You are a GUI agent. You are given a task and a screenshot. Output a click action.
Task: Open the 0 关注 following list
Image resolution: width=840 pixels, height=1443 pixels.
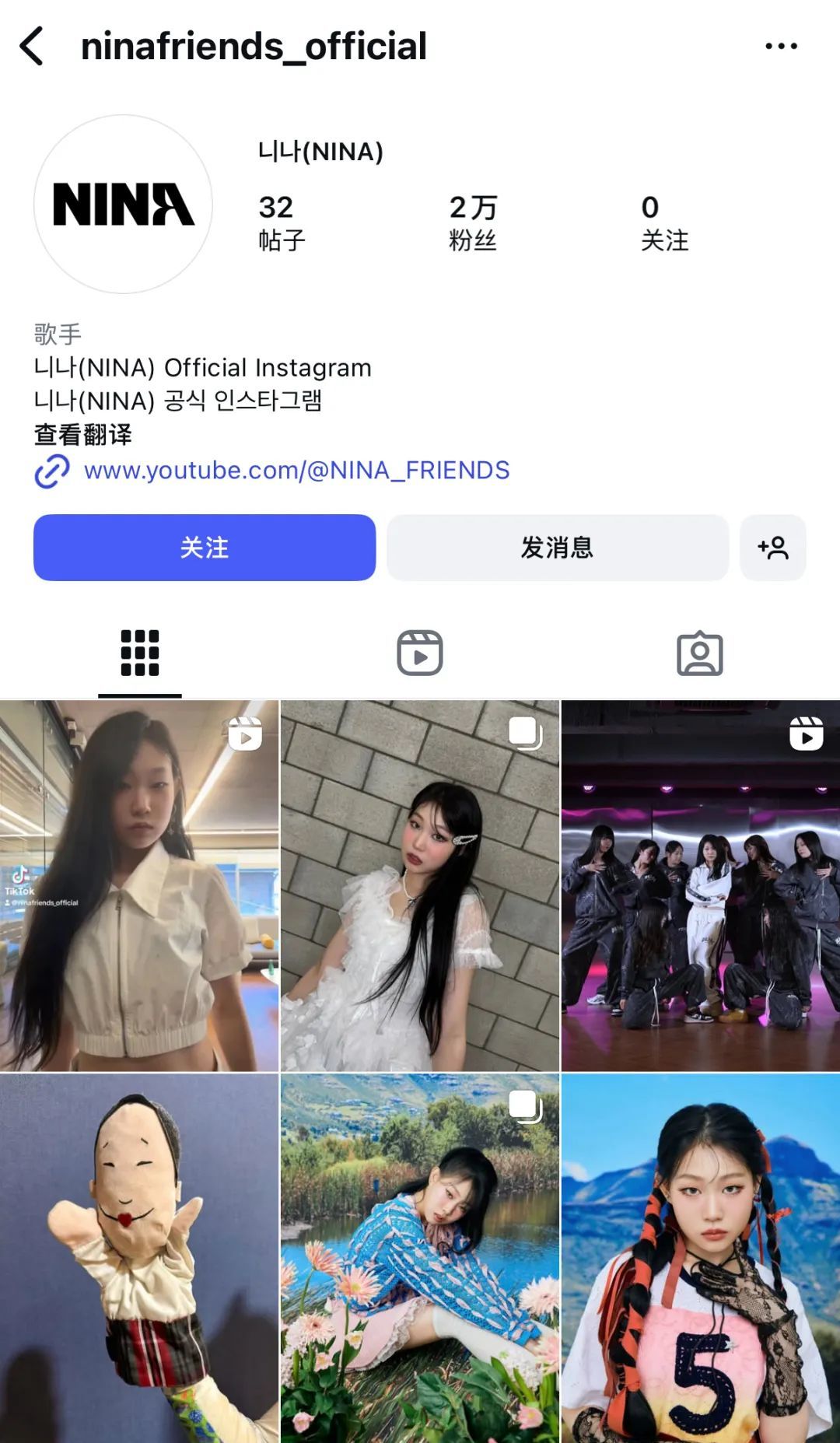(x=664, y=223)
